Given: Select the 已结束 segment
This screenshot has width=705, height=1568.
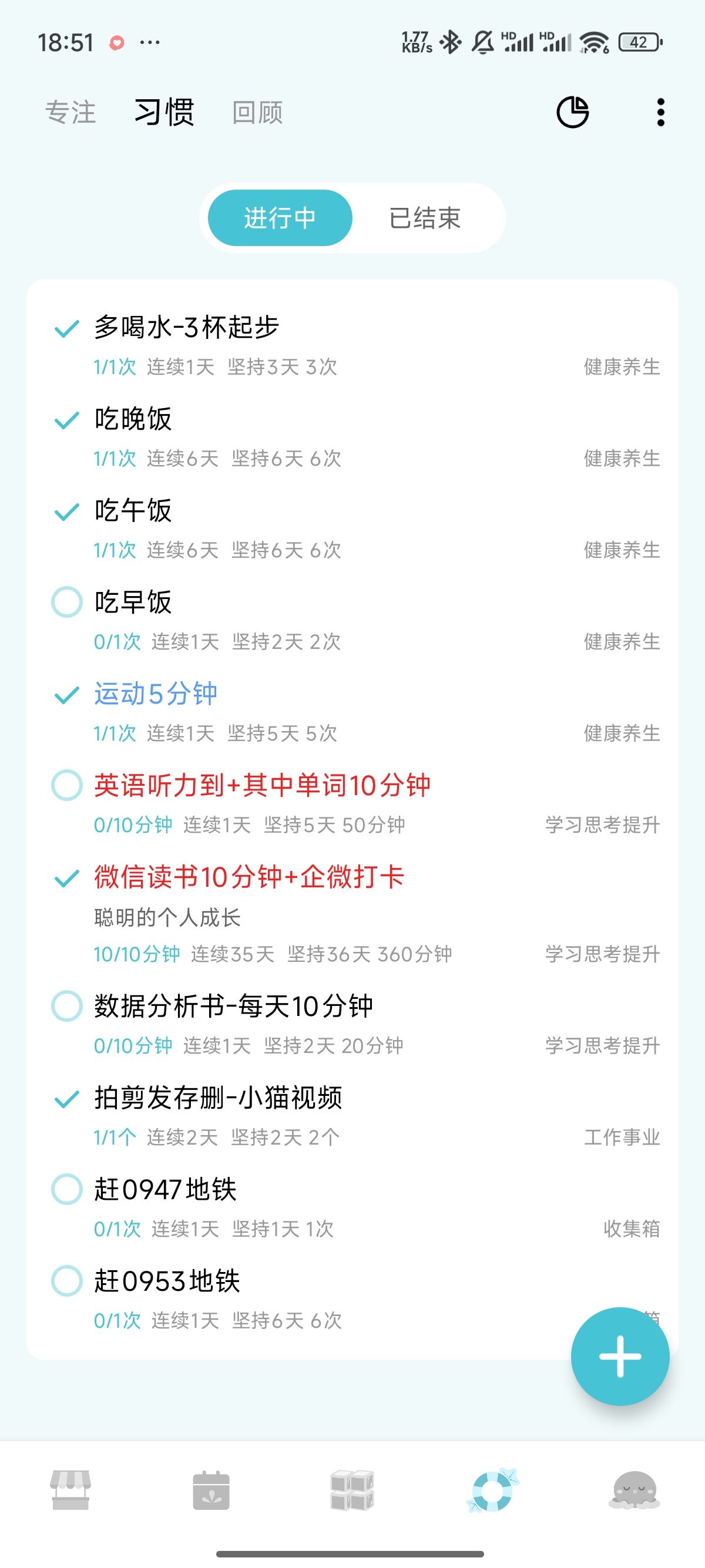Looking at the screenshot, I should [x=425, y=218].
